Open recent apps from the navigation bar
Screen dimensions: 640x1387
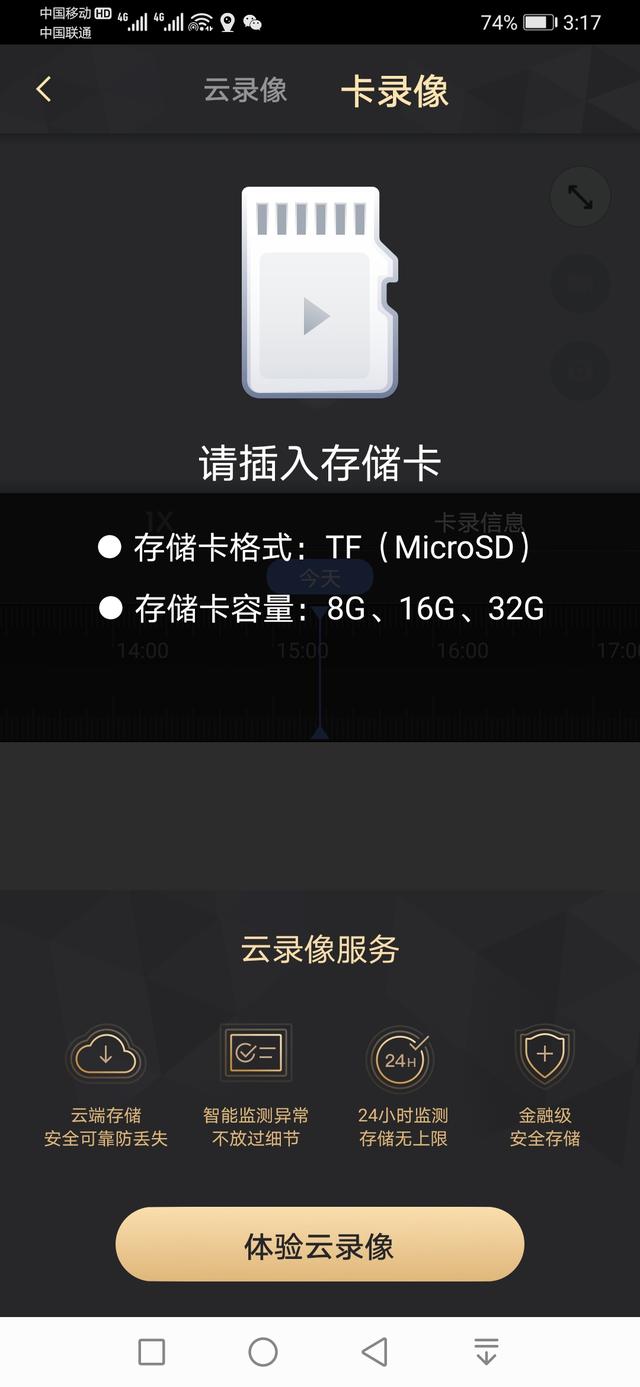(152, 1352)
